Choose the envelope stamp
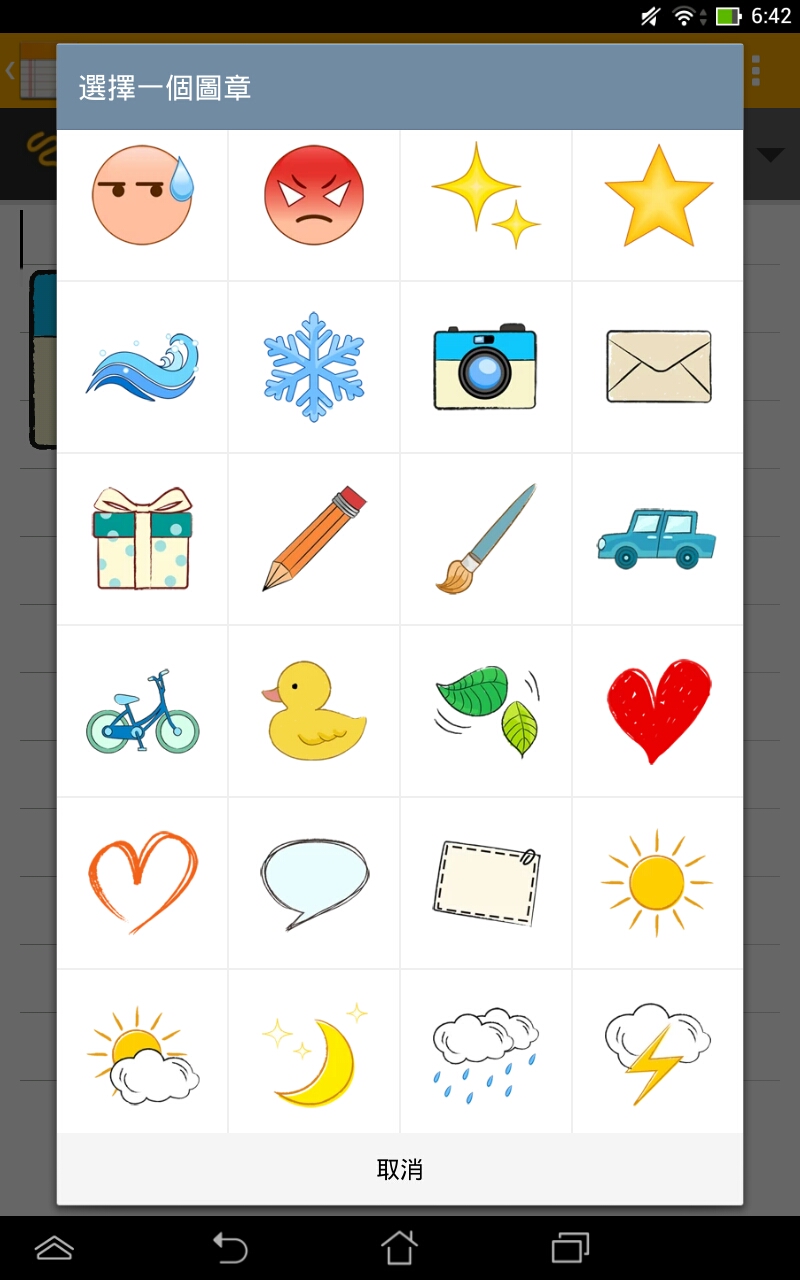The width and height of the screenshot is (800, 1280). coord(658,367)
